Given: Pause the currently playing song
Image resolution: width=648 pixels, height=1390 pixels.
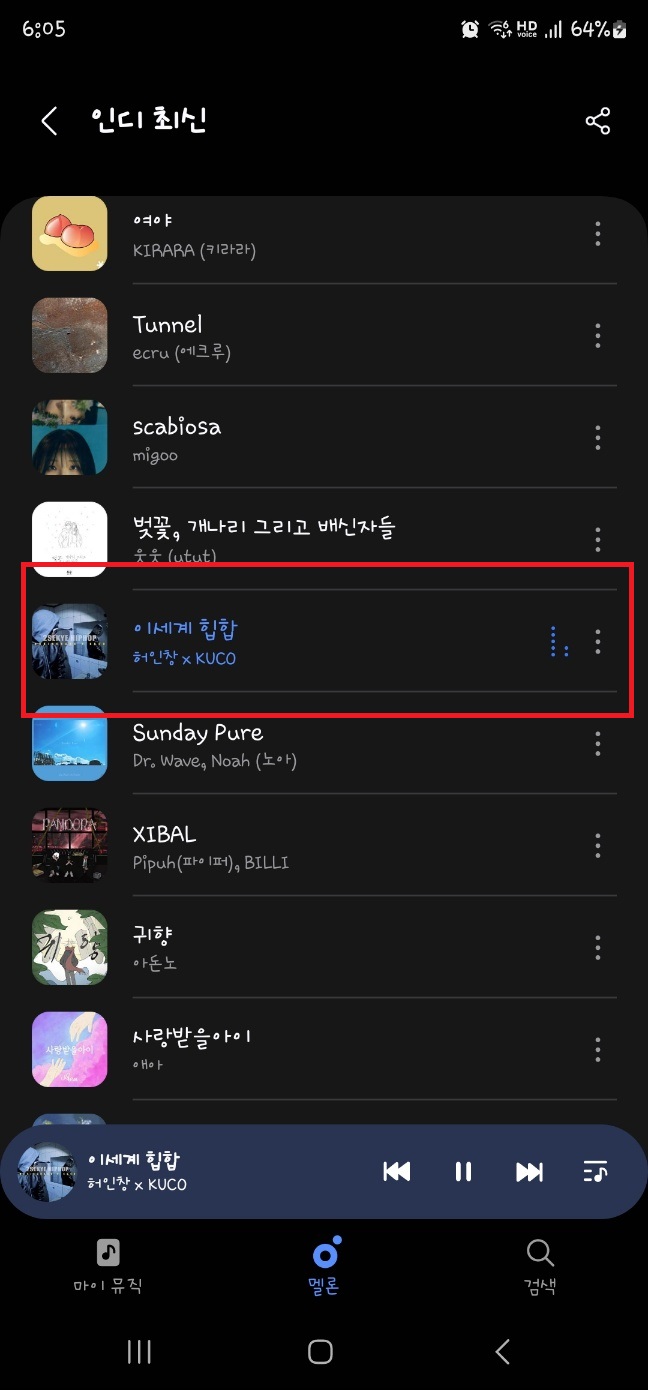Looking at the screenshot, I should point(463,1172).
